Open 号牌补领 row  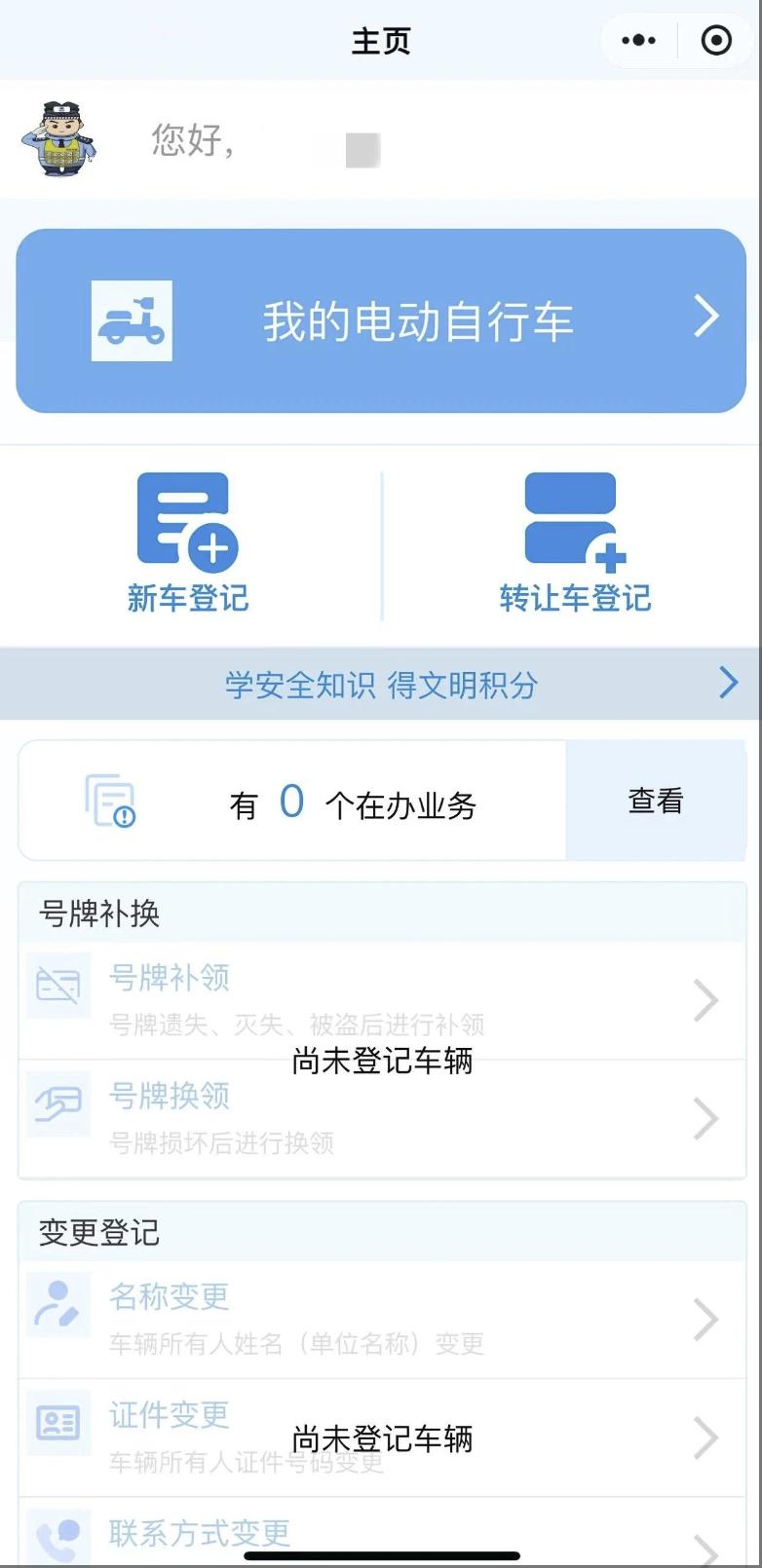coord(381,1000)
